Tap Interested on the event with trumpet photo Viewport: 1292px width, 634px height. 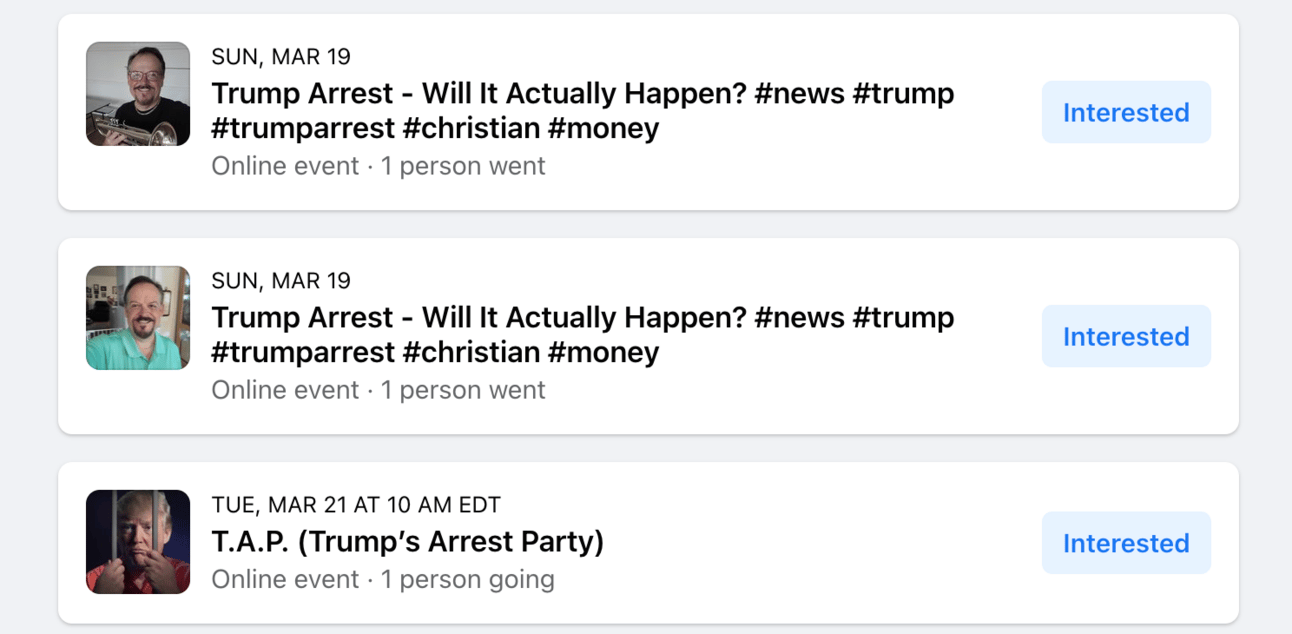click(x=1126, y=112)
